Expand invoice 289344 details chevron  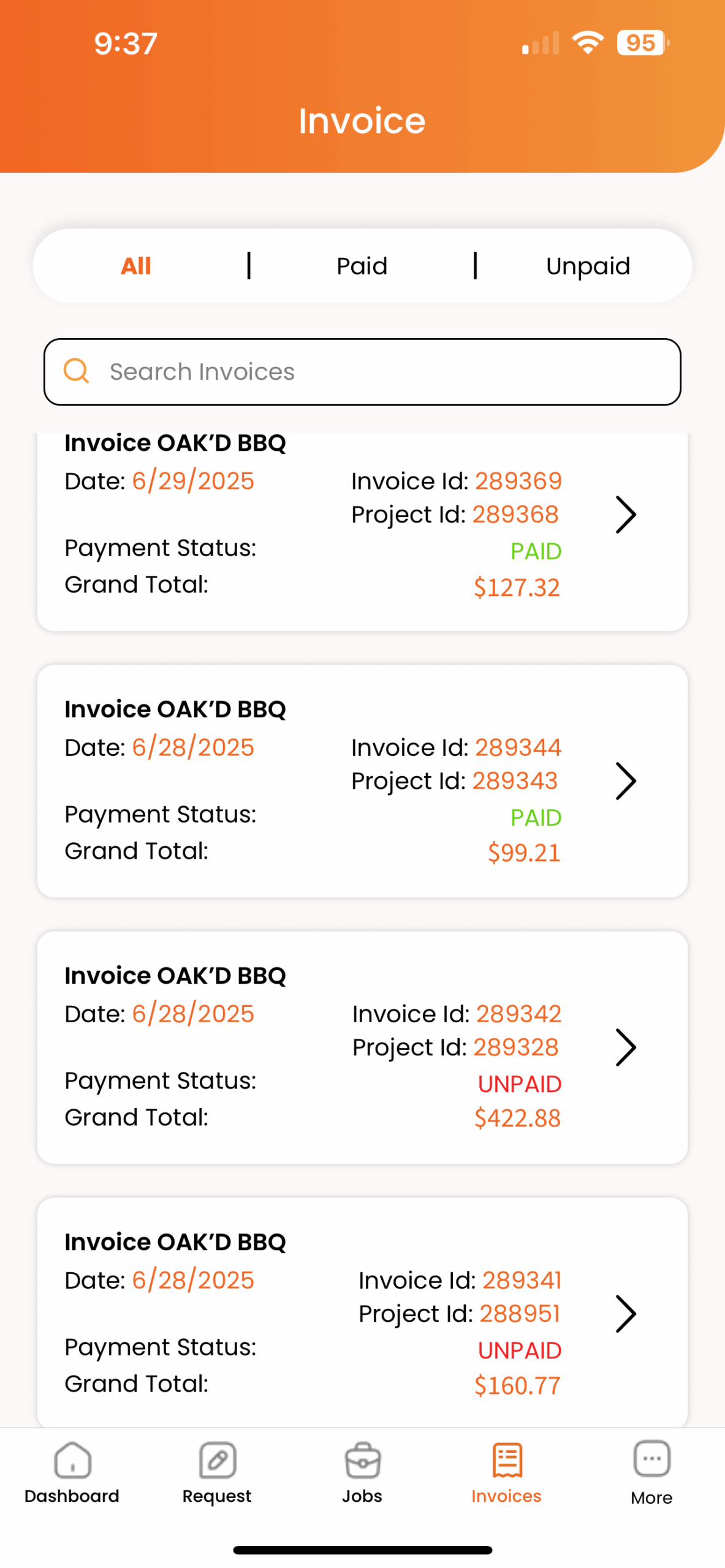[626, 781]
